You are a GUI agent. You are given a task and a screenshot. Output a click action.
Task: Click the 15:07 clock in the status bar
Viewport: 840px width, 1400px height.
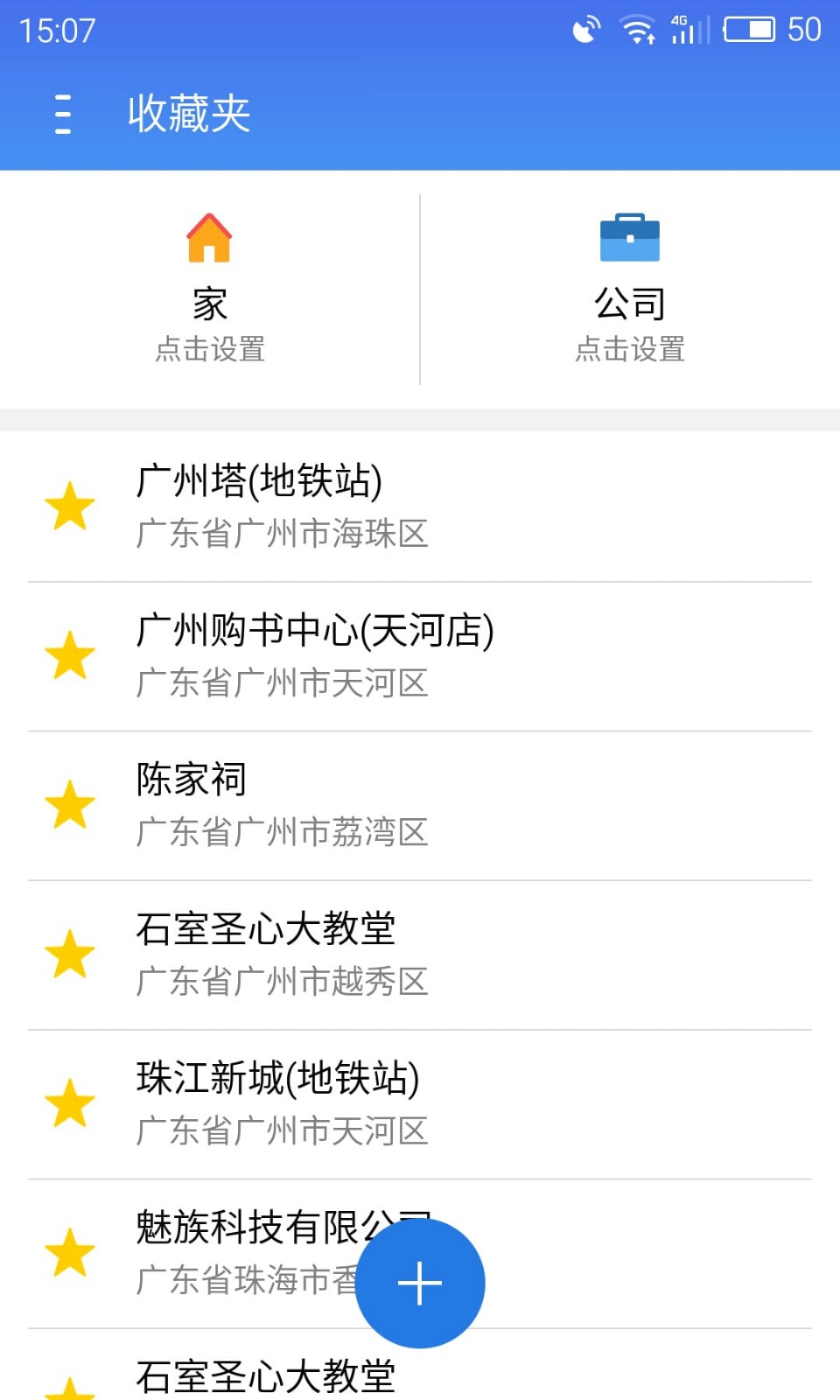(57, 29)
